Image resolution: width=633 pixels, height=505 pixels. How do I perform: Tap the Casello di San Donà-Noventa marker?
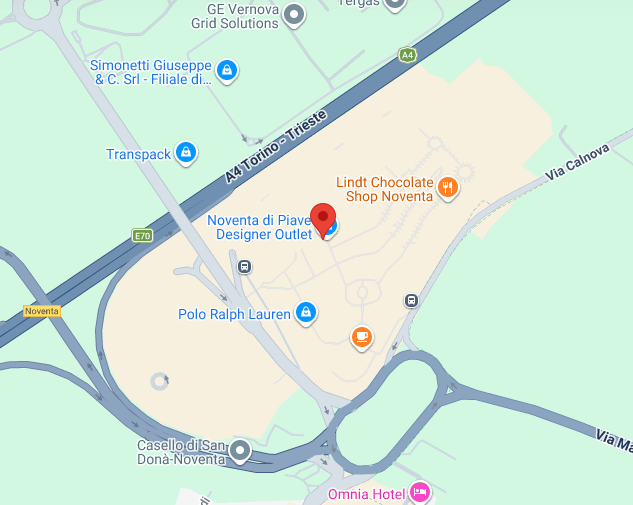(x=239, y=452)
